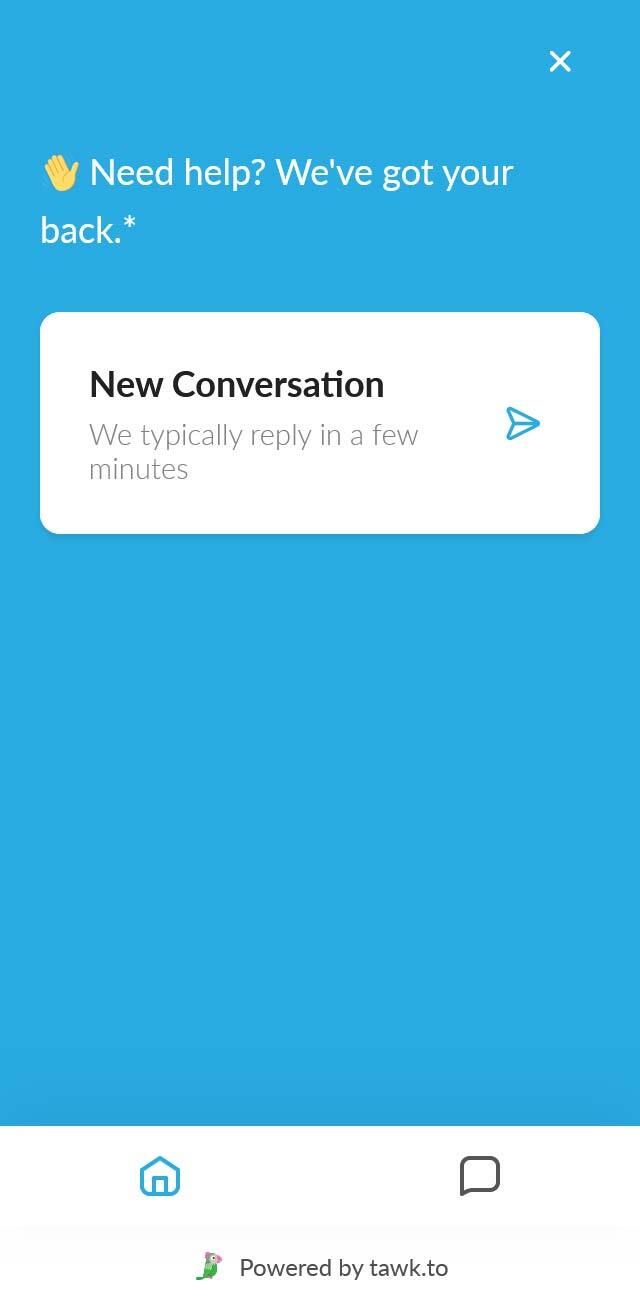Open the Powered by tawk.to link
This screenshot has height=1316, width=640.
[x=322, y=1268]
